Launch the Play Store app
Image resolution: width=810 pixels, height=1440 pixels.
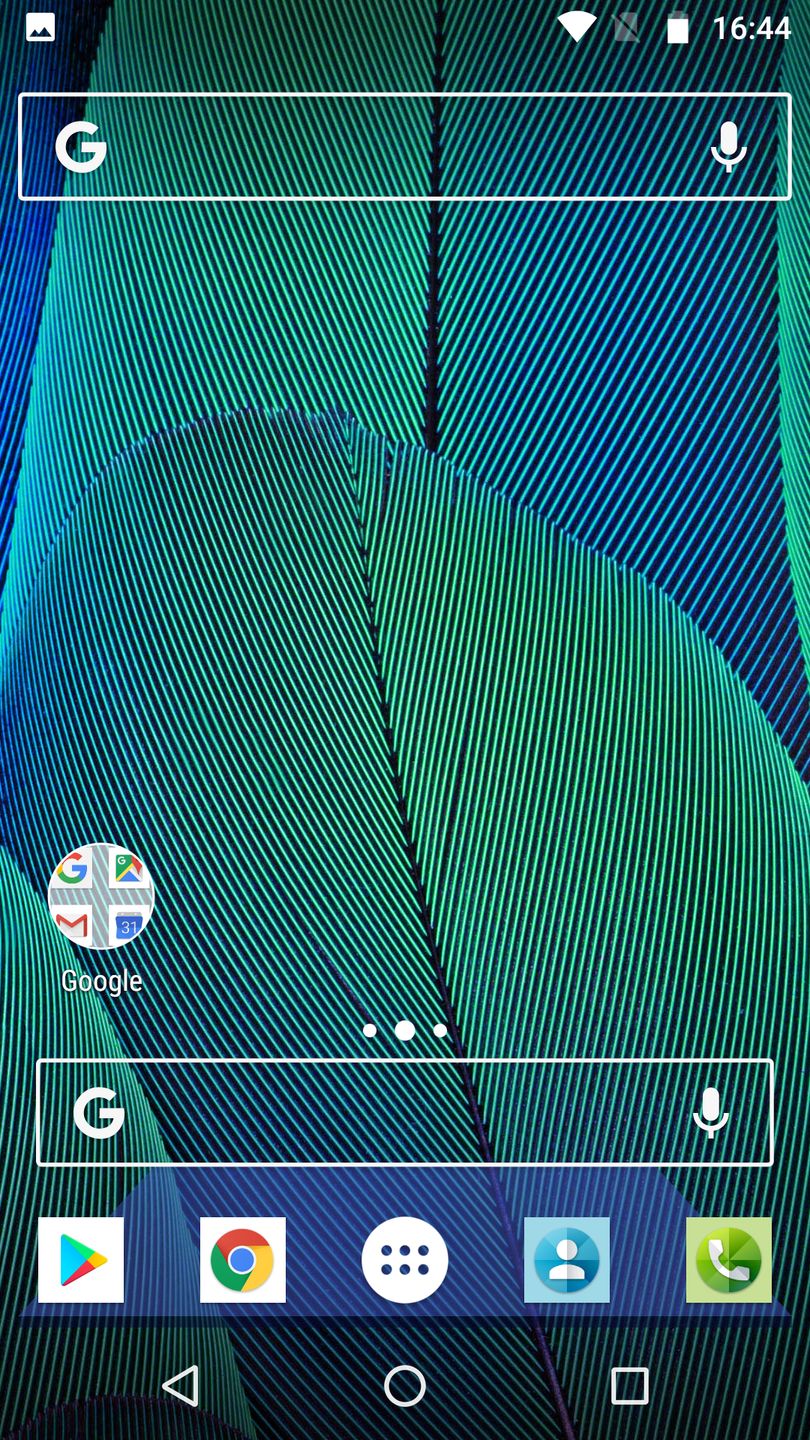(81, 1260)
